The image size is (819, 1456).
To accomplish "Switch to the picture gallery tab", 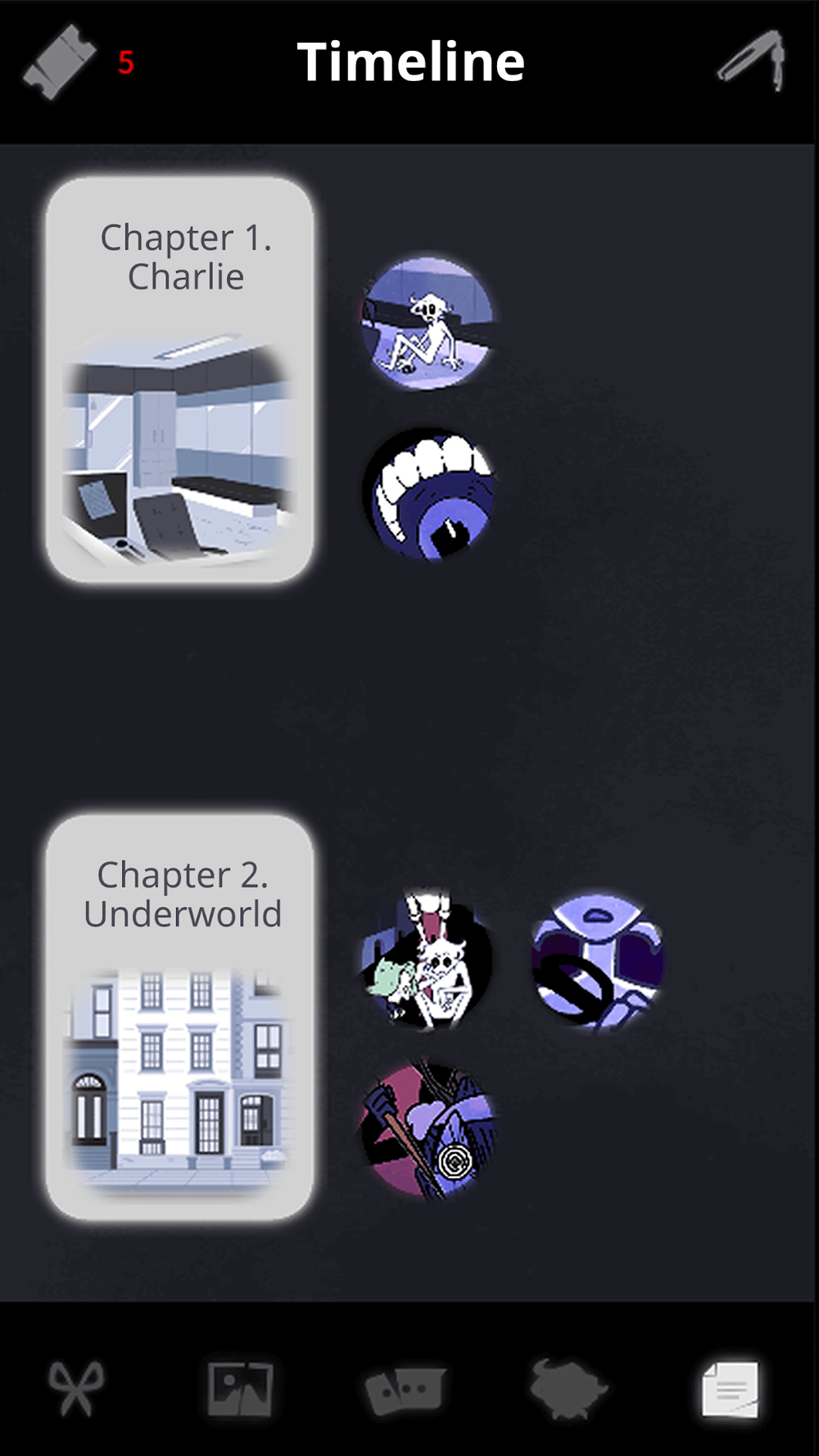I will click(x=240, y=1388).
